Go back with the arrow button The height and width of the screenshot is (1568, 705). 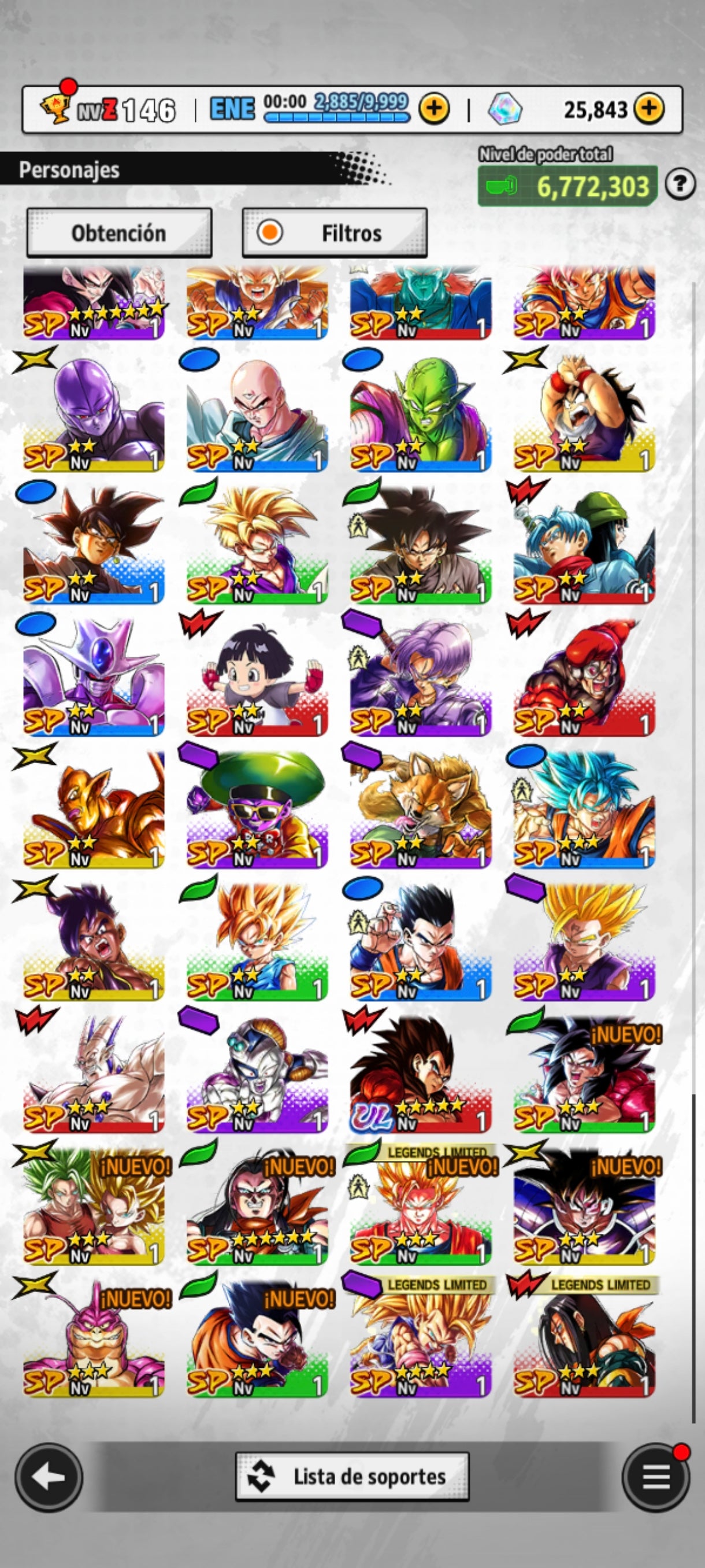click(x=49, y=1477)
